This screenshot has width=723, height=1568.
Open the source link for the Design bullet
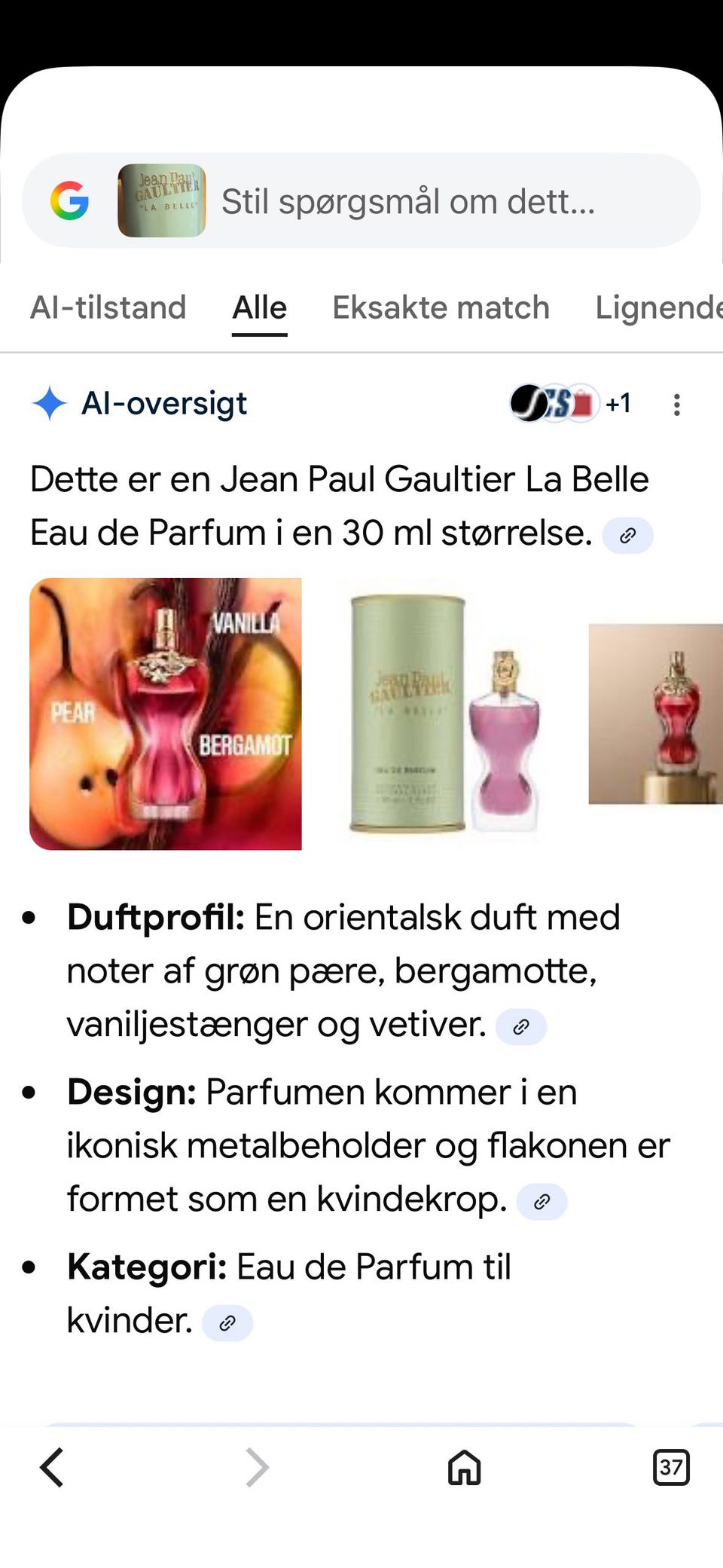[542, 1201]
